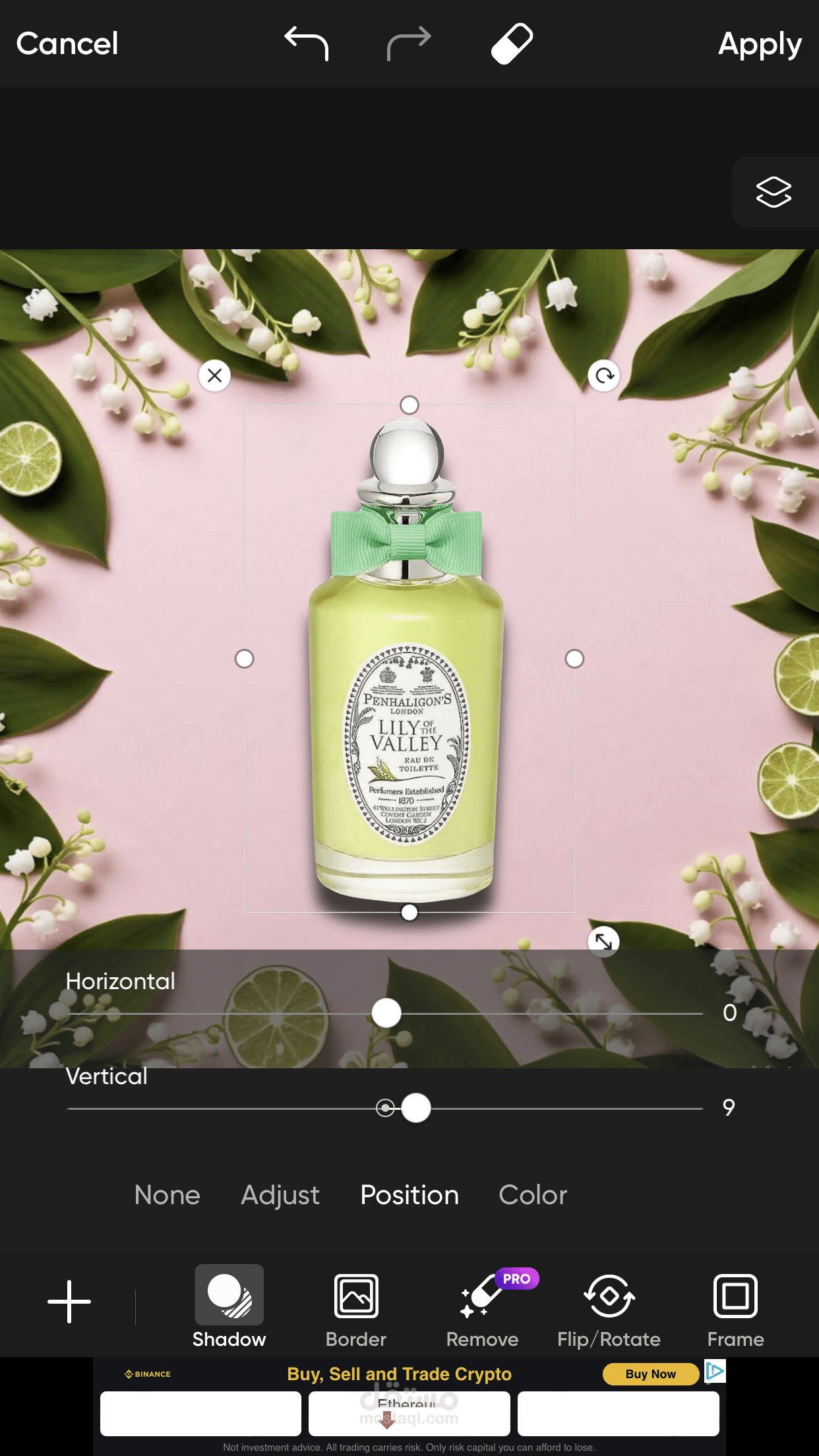819x1456 pixels.
Task: Cancel the current edit
Action: (x=67, y=44)
